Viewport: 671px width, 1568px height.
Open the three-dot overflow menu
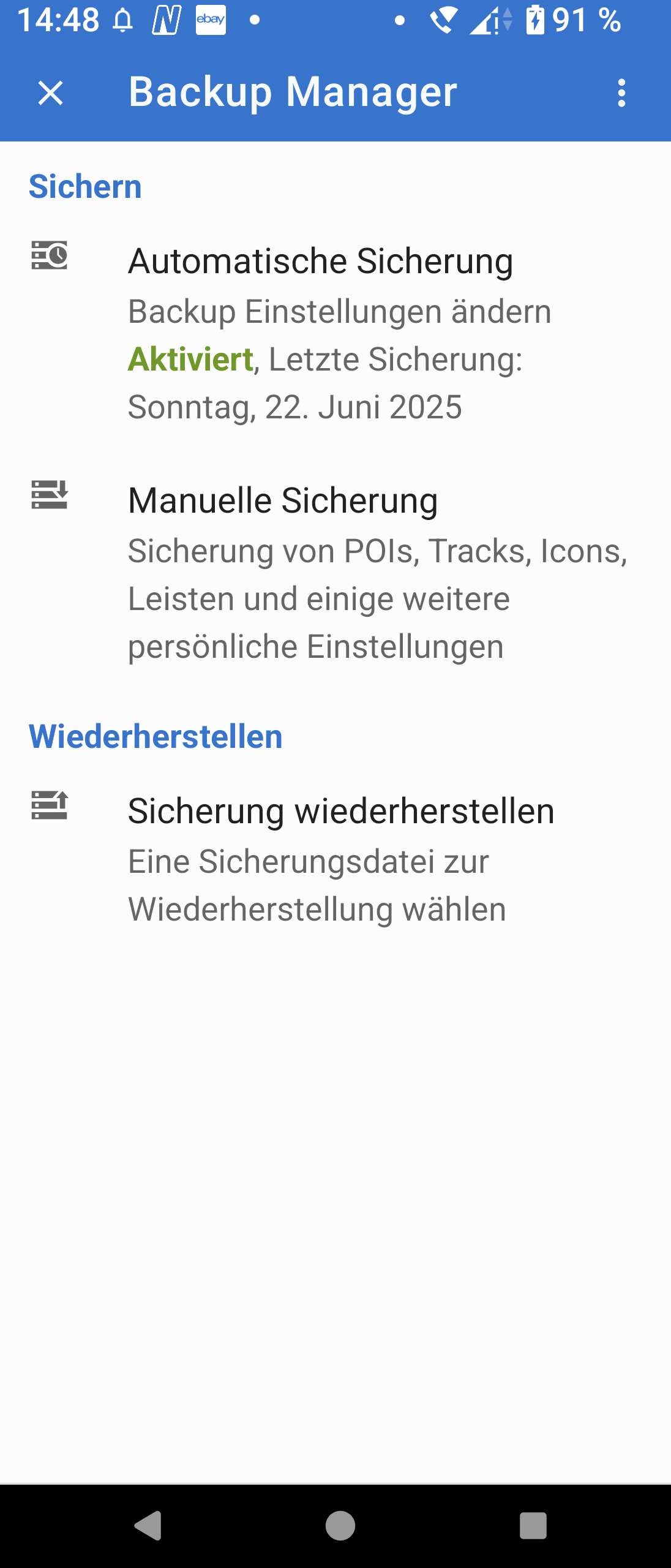pyautogui.click(x=621, y=93)
